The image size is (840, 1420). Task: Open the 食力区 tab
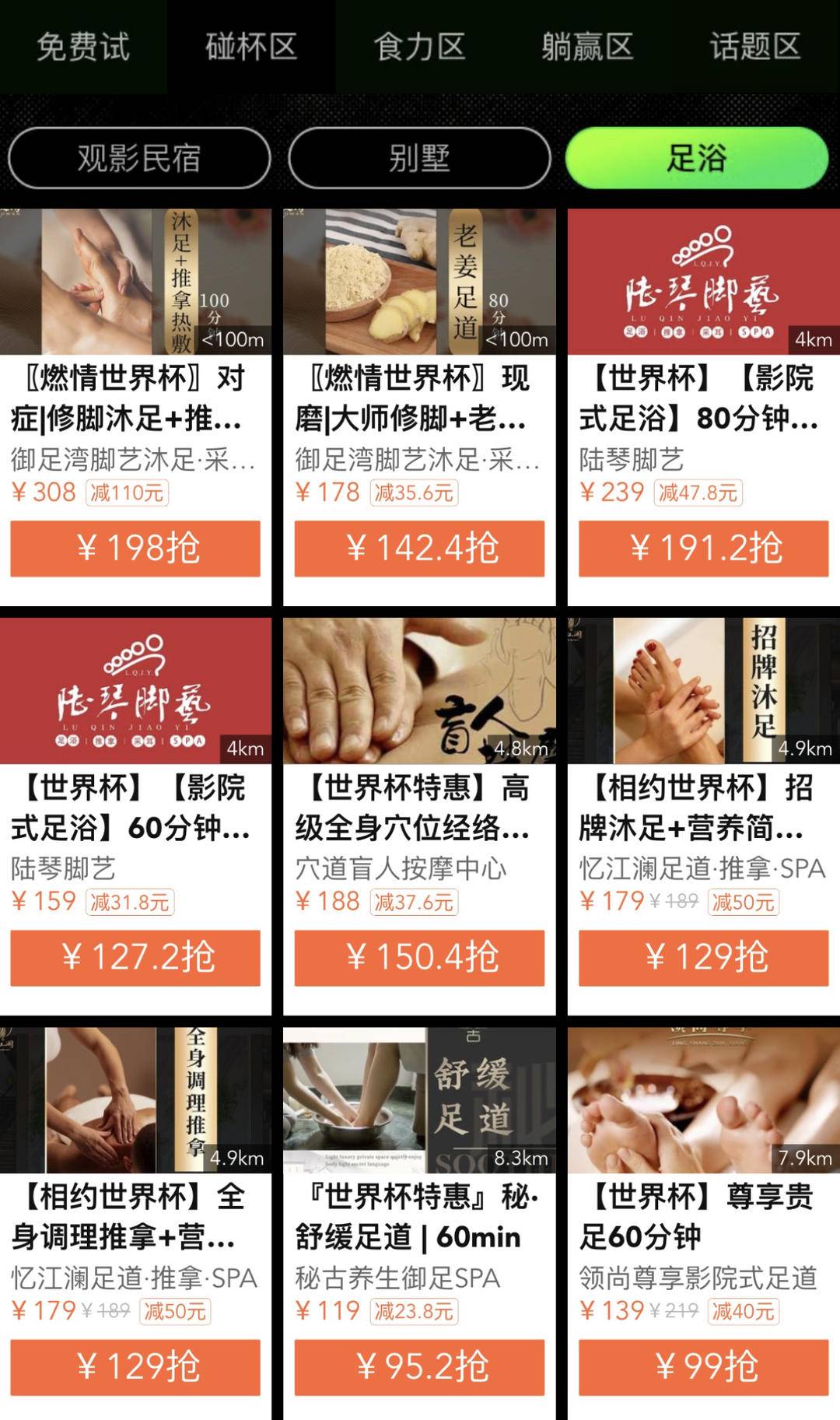(x=419, y=47)
